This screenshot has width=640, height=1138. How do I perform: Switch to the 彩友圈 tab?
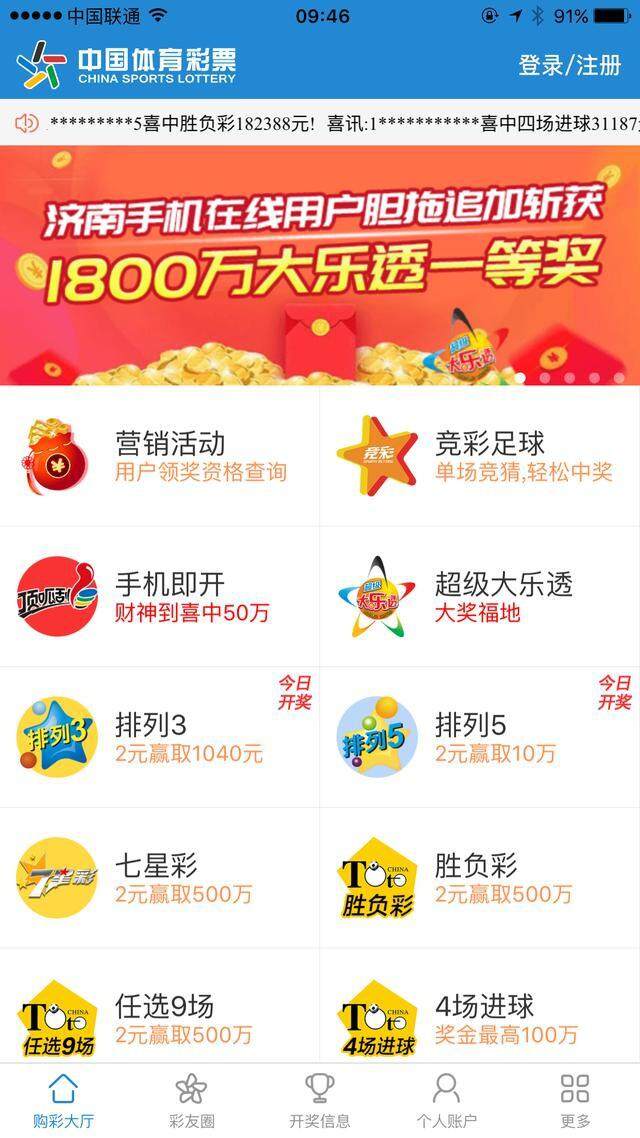click(x=190, y=1100)
